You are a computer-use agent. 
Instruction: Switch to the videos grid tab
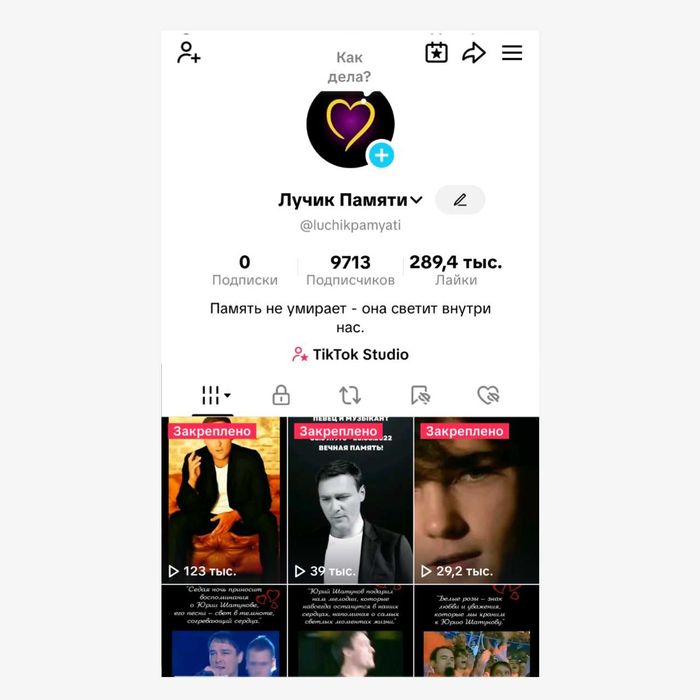(x=214, y=395)
